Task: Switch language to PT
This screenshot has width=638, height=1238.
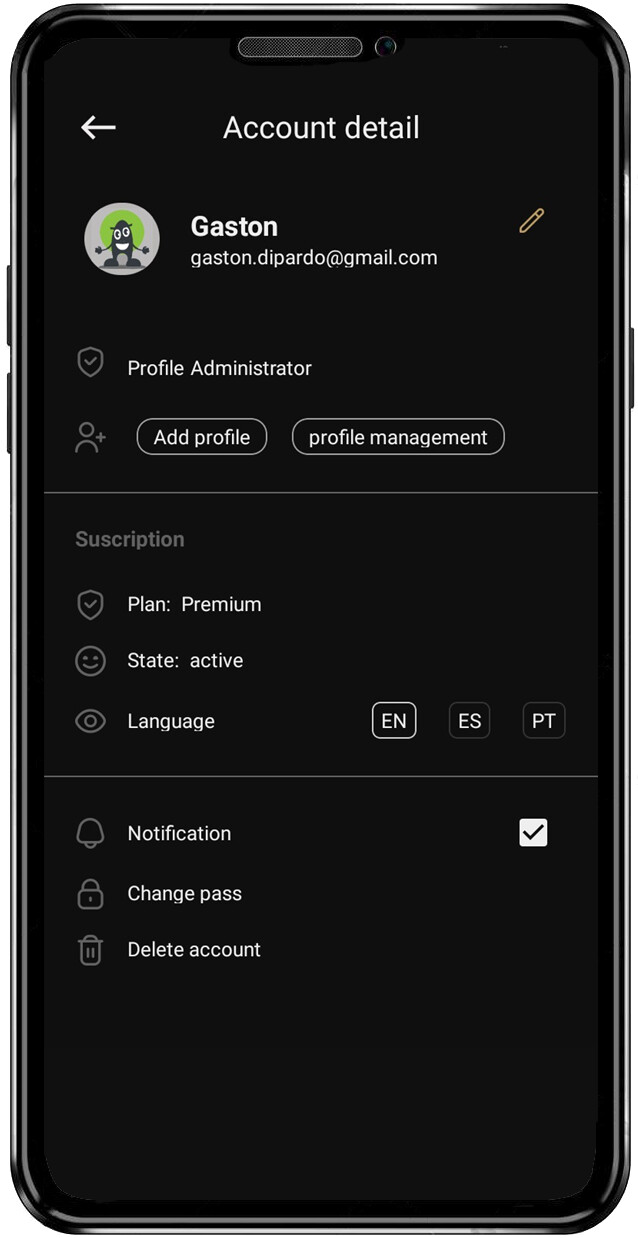Action: tap(543, 721)
